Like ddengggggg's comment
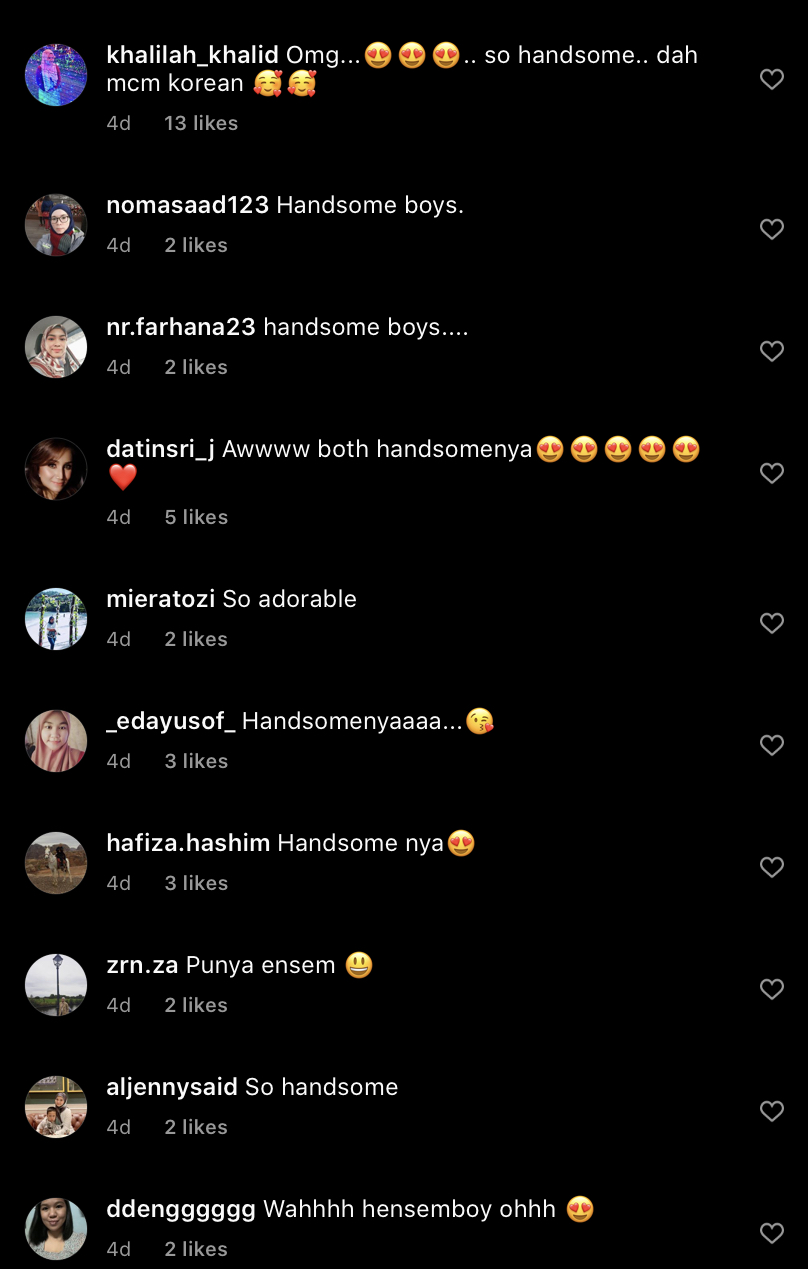808x1269 pixels. (x=772, y=1234)
